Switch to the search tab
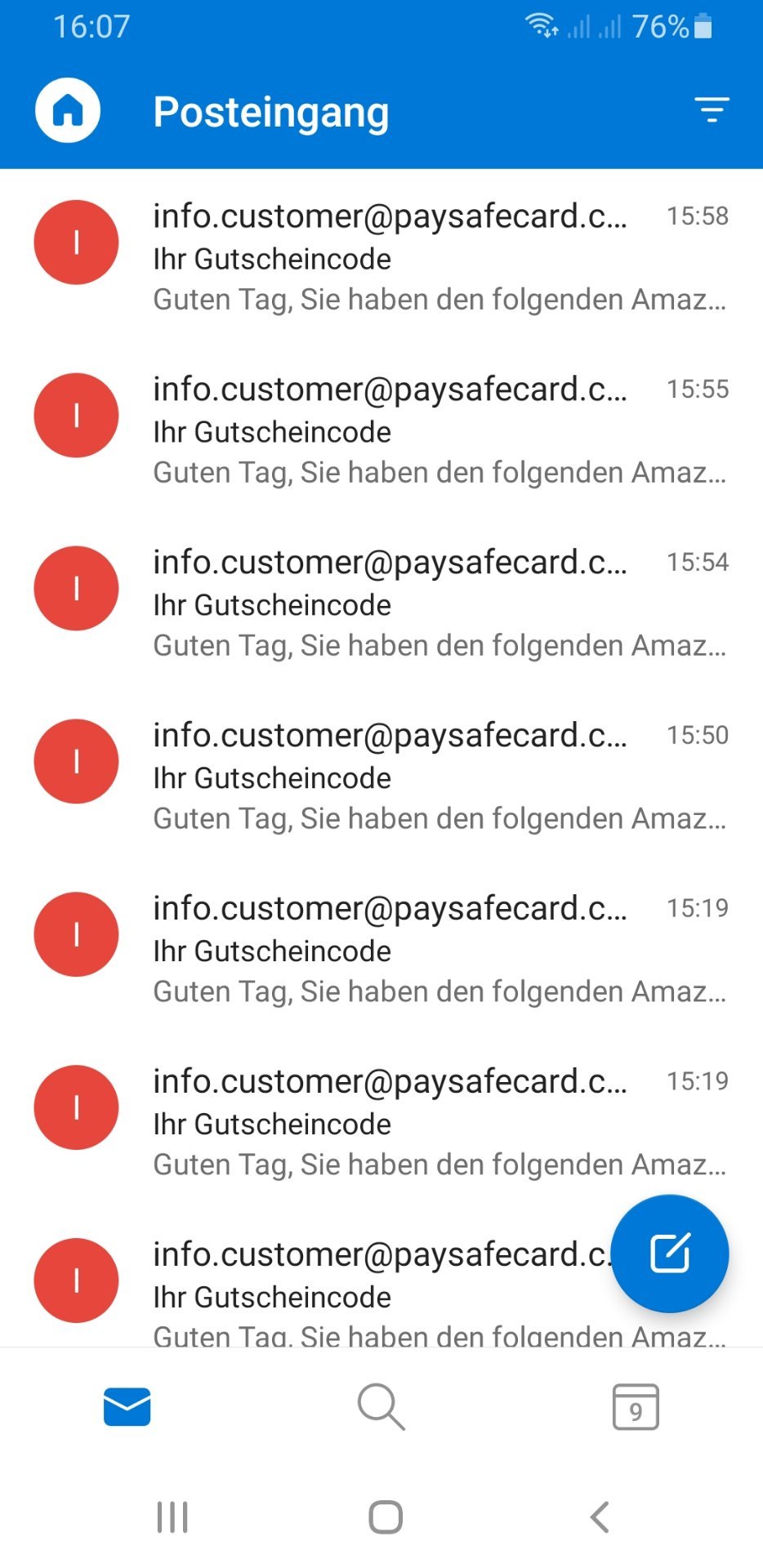Image resolution: width=763 pixels, height=1568 pixels. pyautogui.click(x=381, y=1406)
